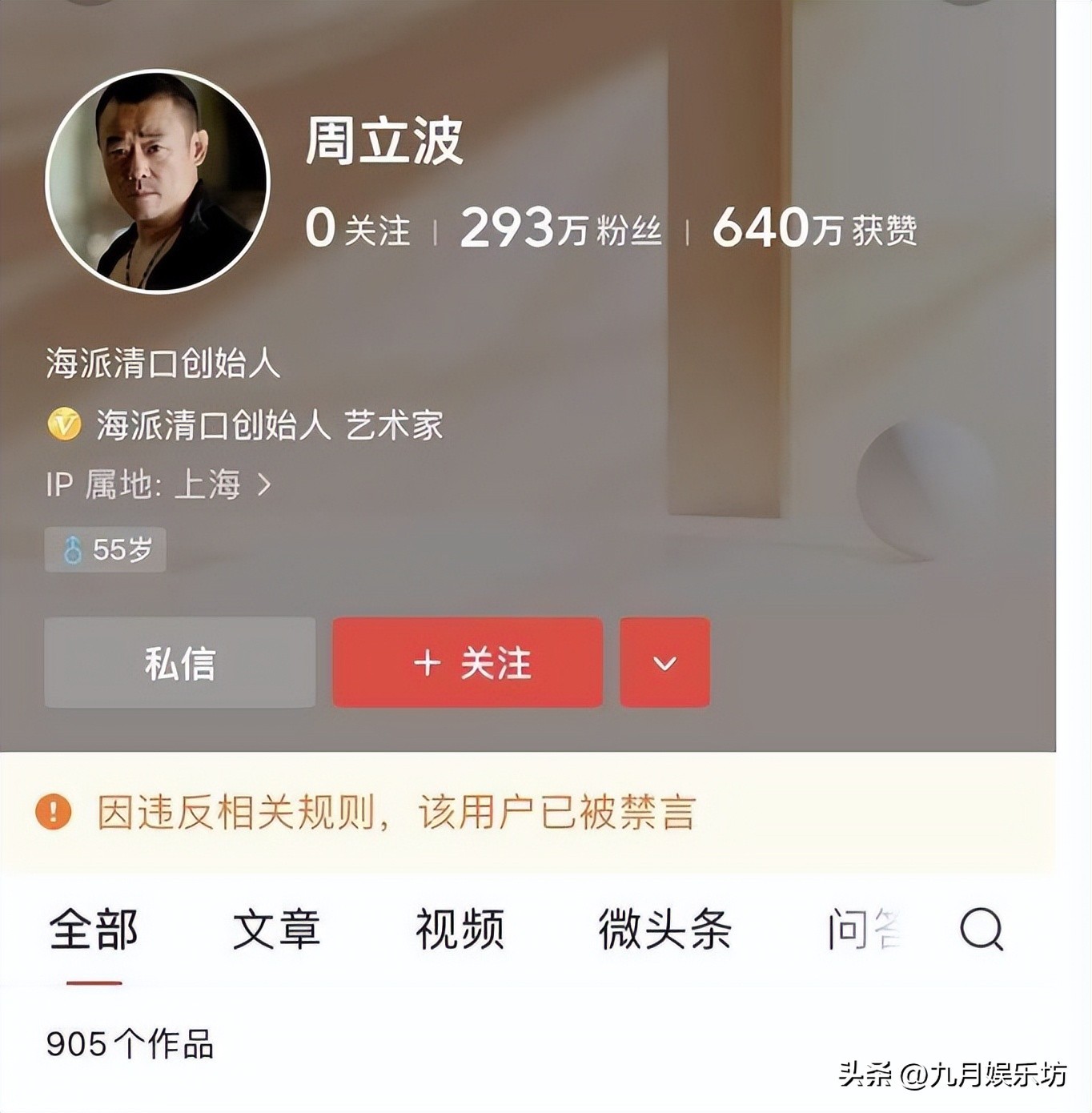Open the profile avatar photo

point(158,182)
